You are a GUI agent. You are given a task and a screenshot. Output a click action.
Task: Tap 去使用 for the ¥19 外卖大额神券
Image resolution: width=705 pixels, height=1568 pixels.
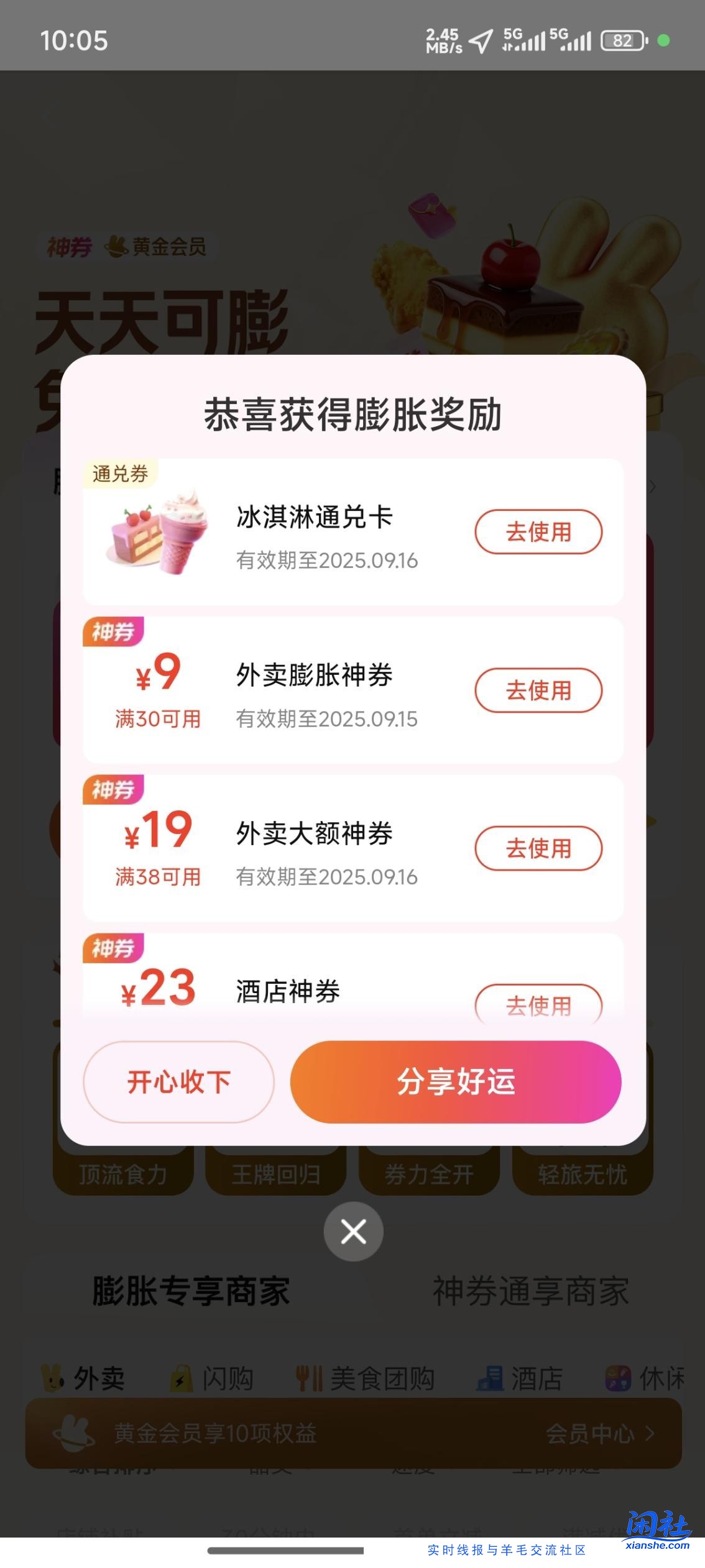pyautogui.click(x=538, y=849)
